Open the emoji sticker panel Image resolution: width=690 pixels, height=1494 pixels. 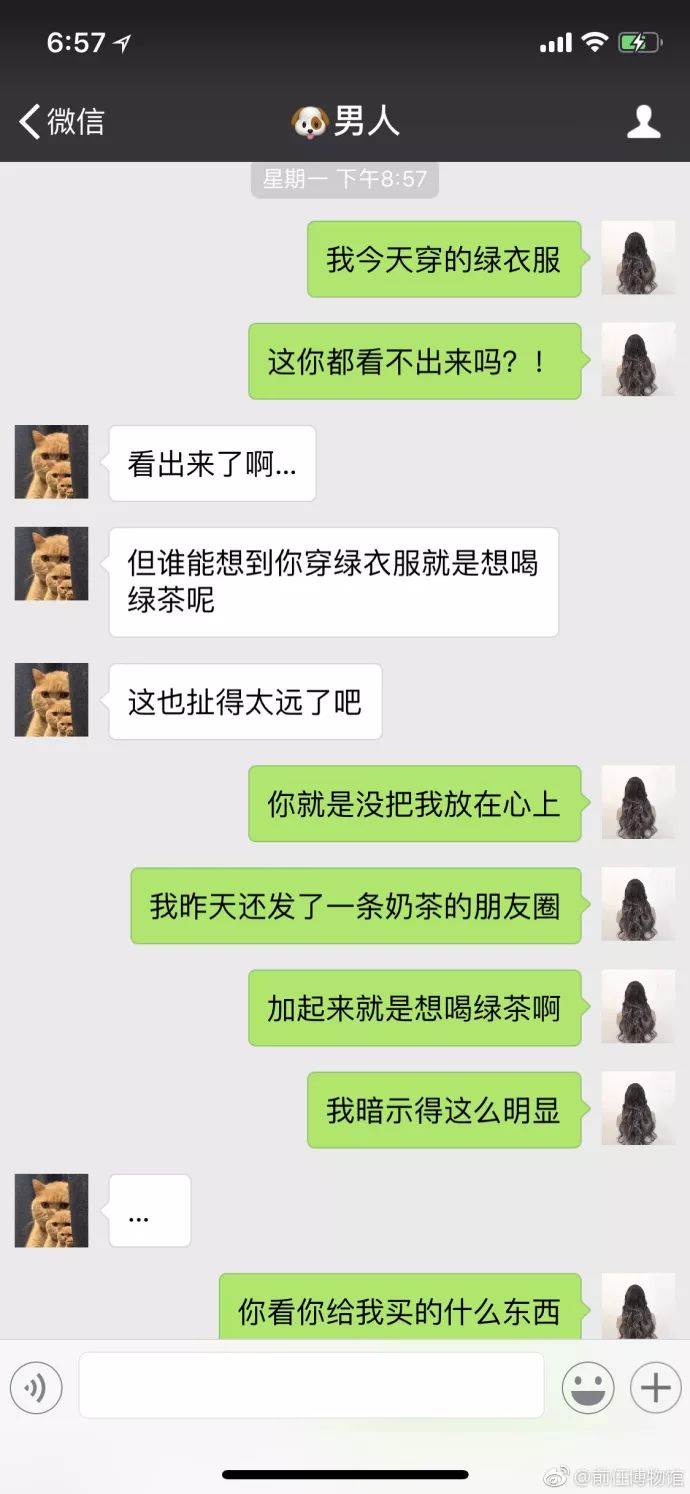[x=587, y=1387]
